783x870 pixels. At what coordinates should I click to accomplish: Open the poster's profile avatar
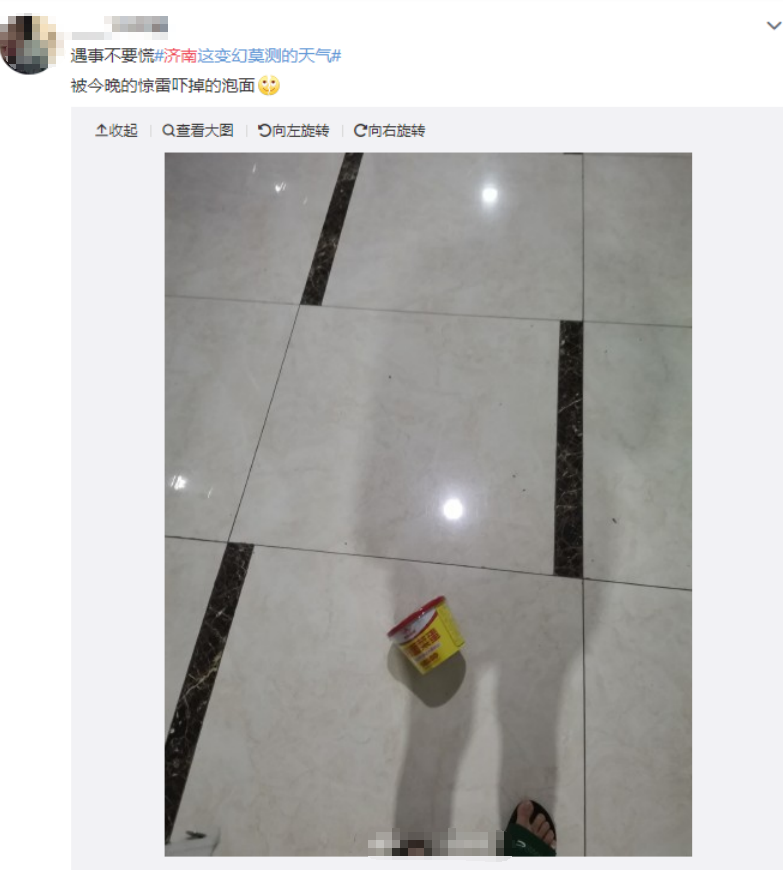coord(28,44)
